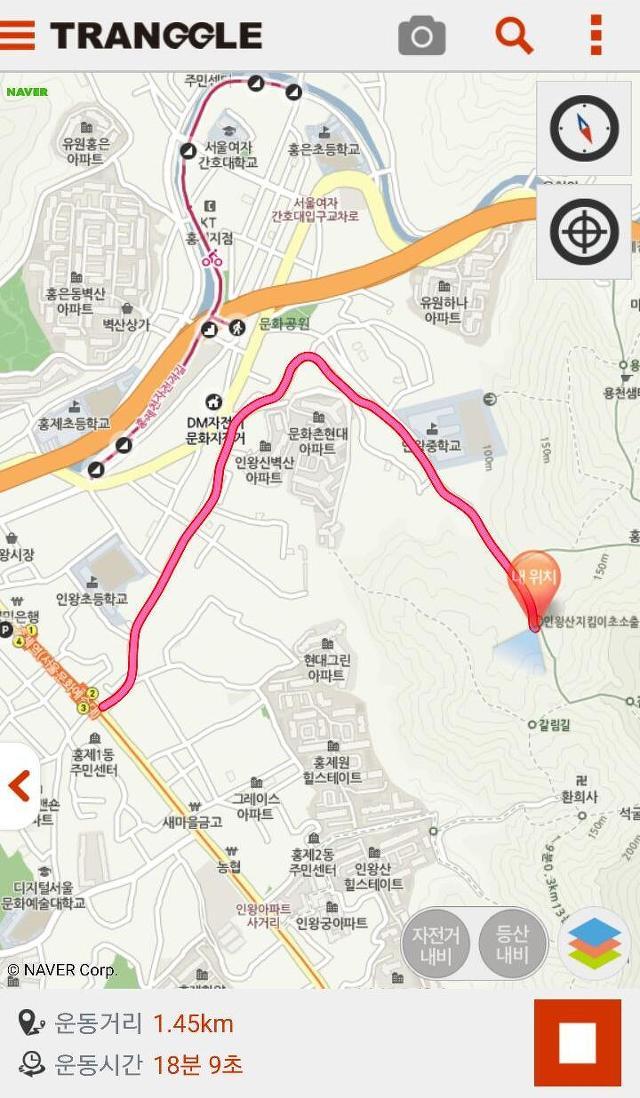This screenshot has width=640, height=1098.
Task: Center map on my location
Action: [584, 232]
